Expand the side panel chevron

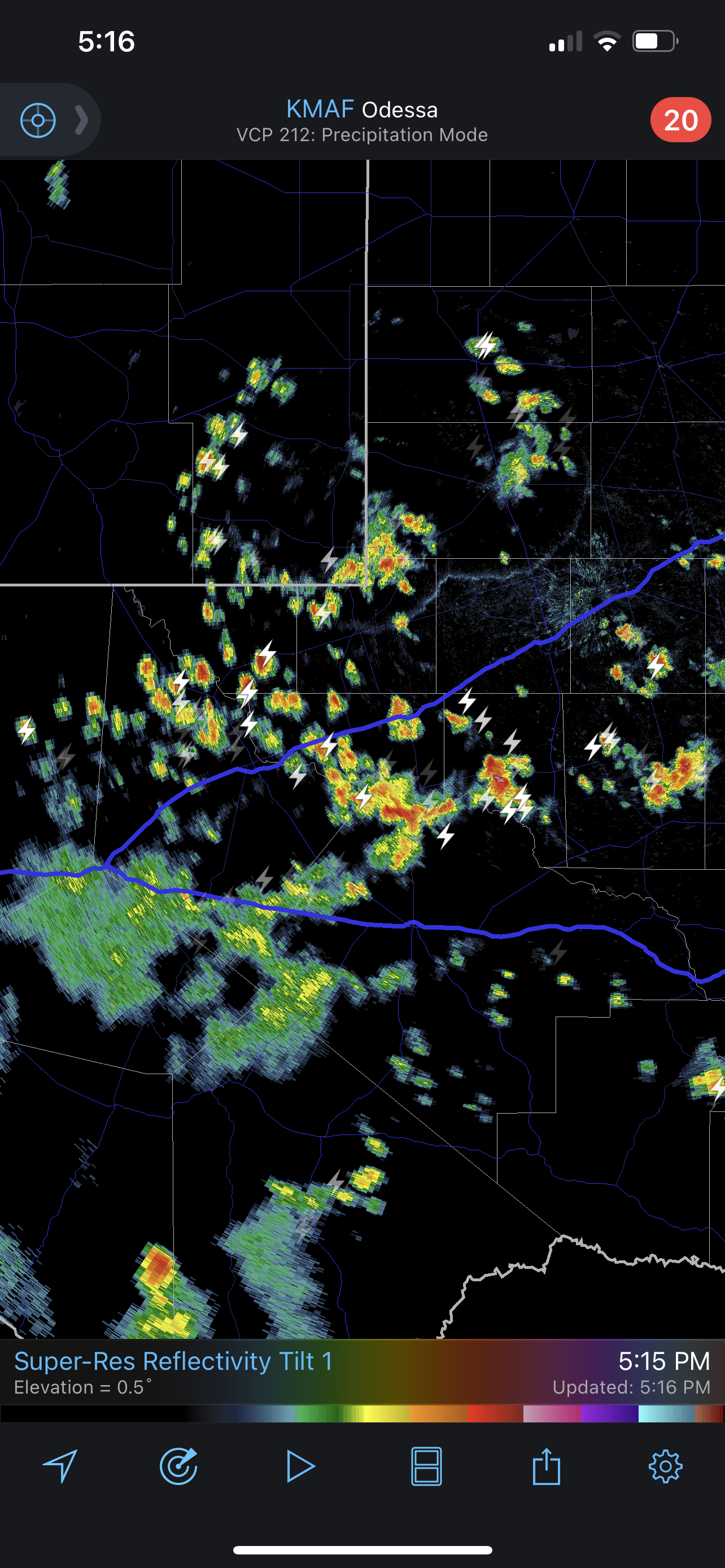tap(81, 120)
